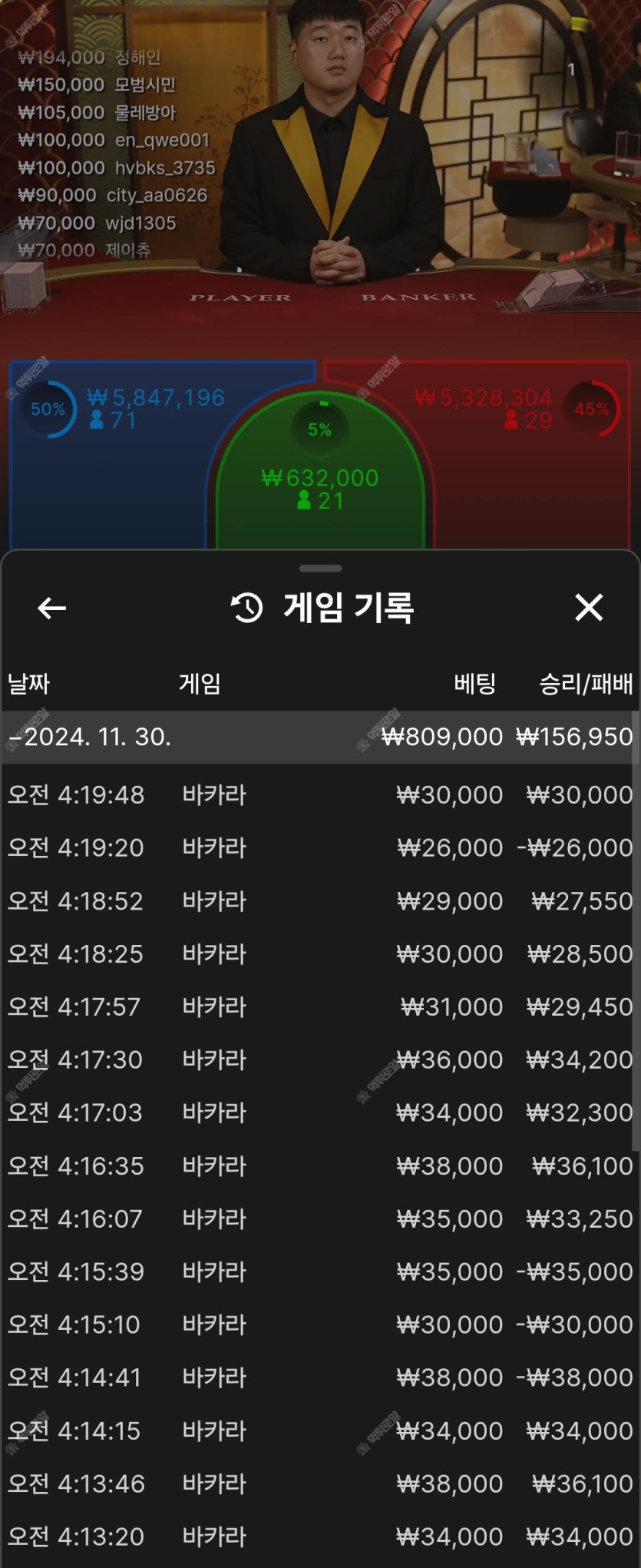Viewport: 641px width, 1568px height.
Task: Go back from game history panel
Action: tap(51, 608)
